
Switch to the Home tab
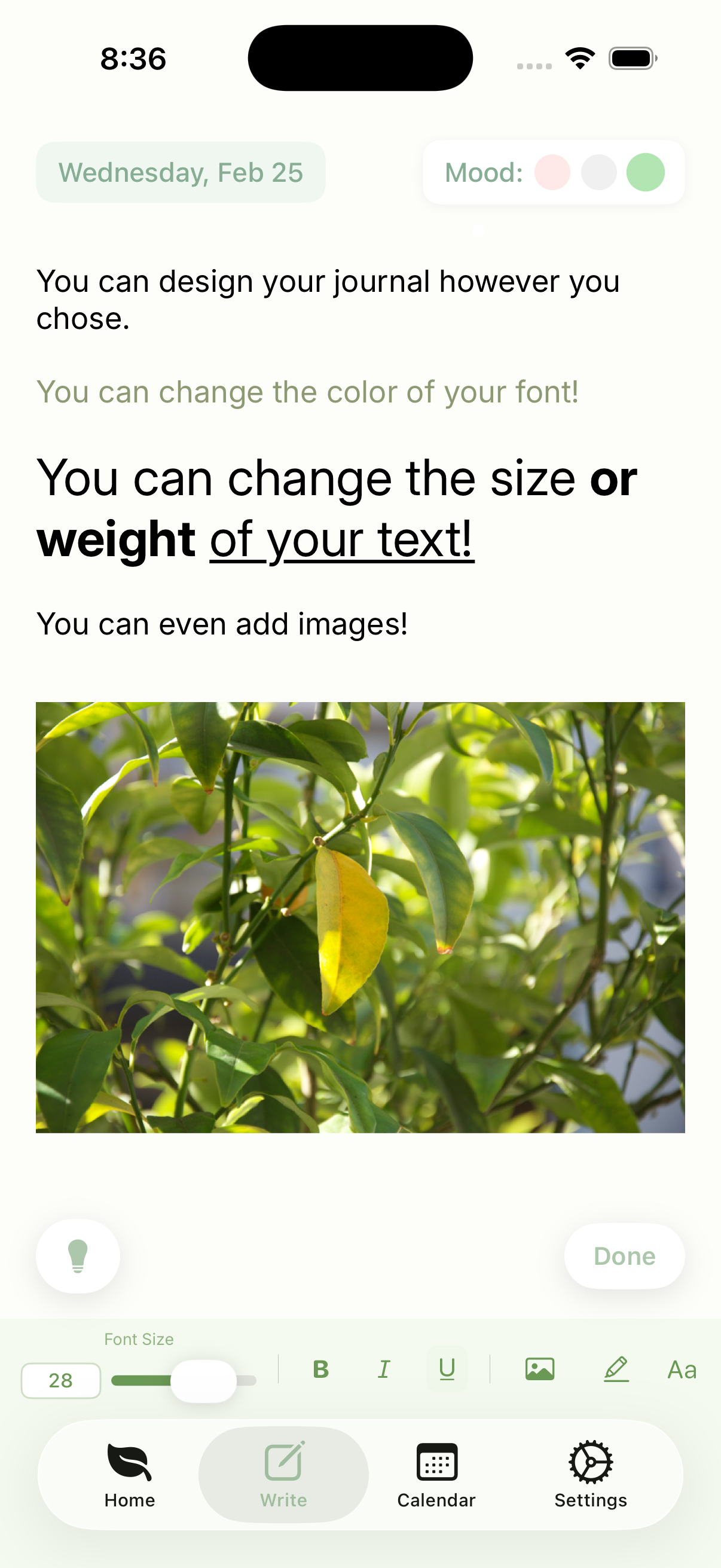pyautogui.click(x=130, y=1473)
